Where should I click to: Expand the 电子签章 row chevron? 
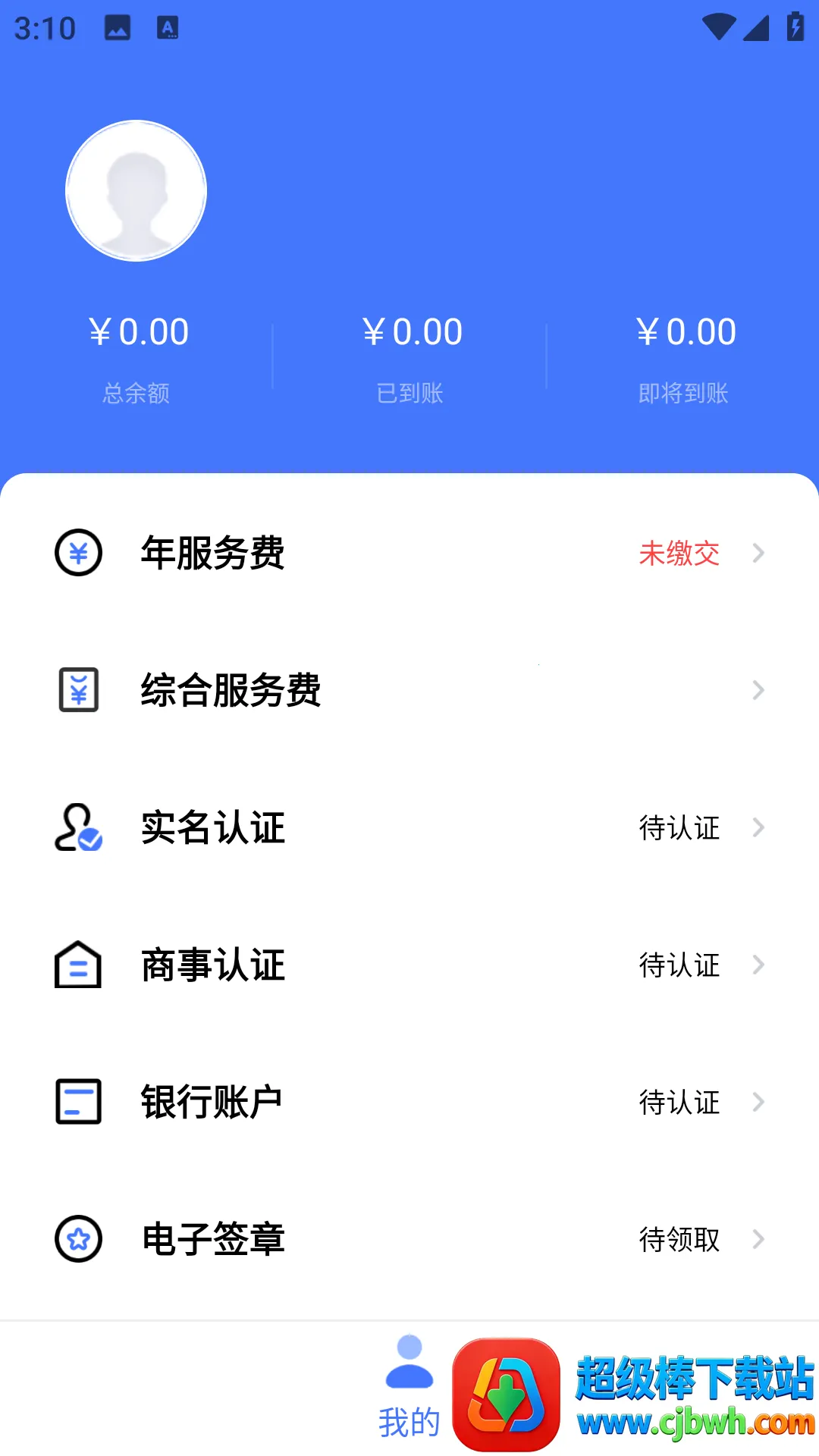(x=758, y=1240)
